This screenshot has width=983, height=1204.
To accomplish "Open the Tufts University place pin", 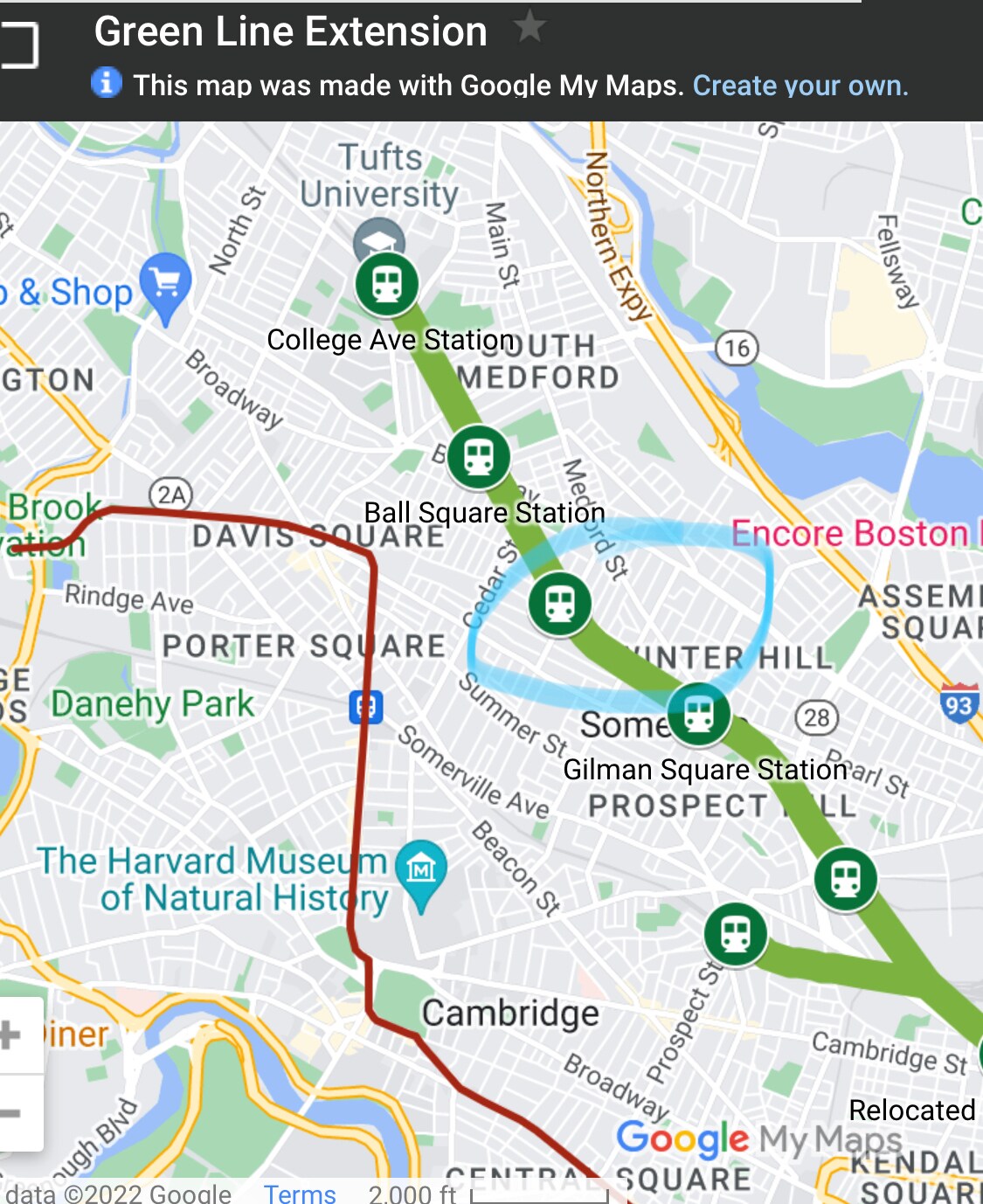I will tap(378, 239).
